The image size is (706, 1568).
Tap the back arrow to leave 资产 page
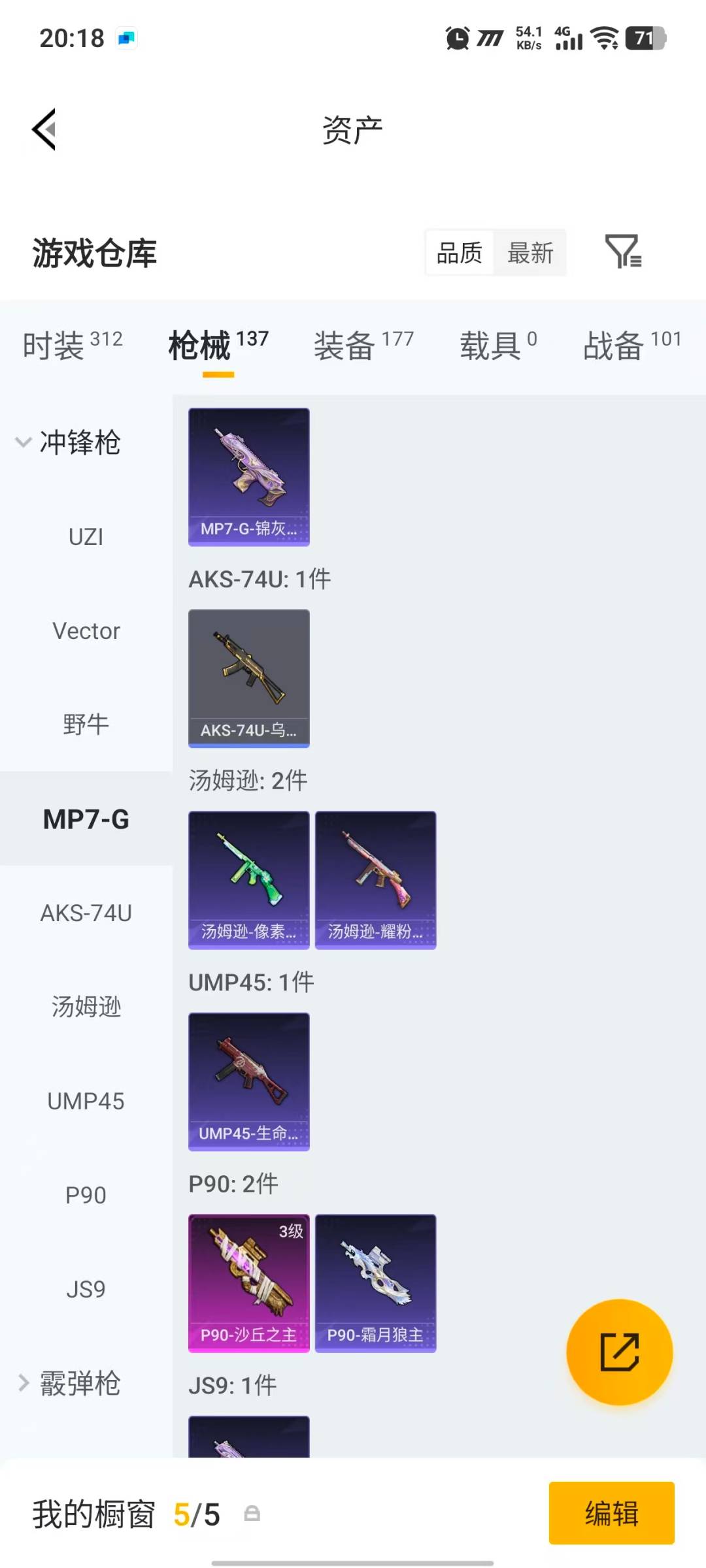coord(43,128)
